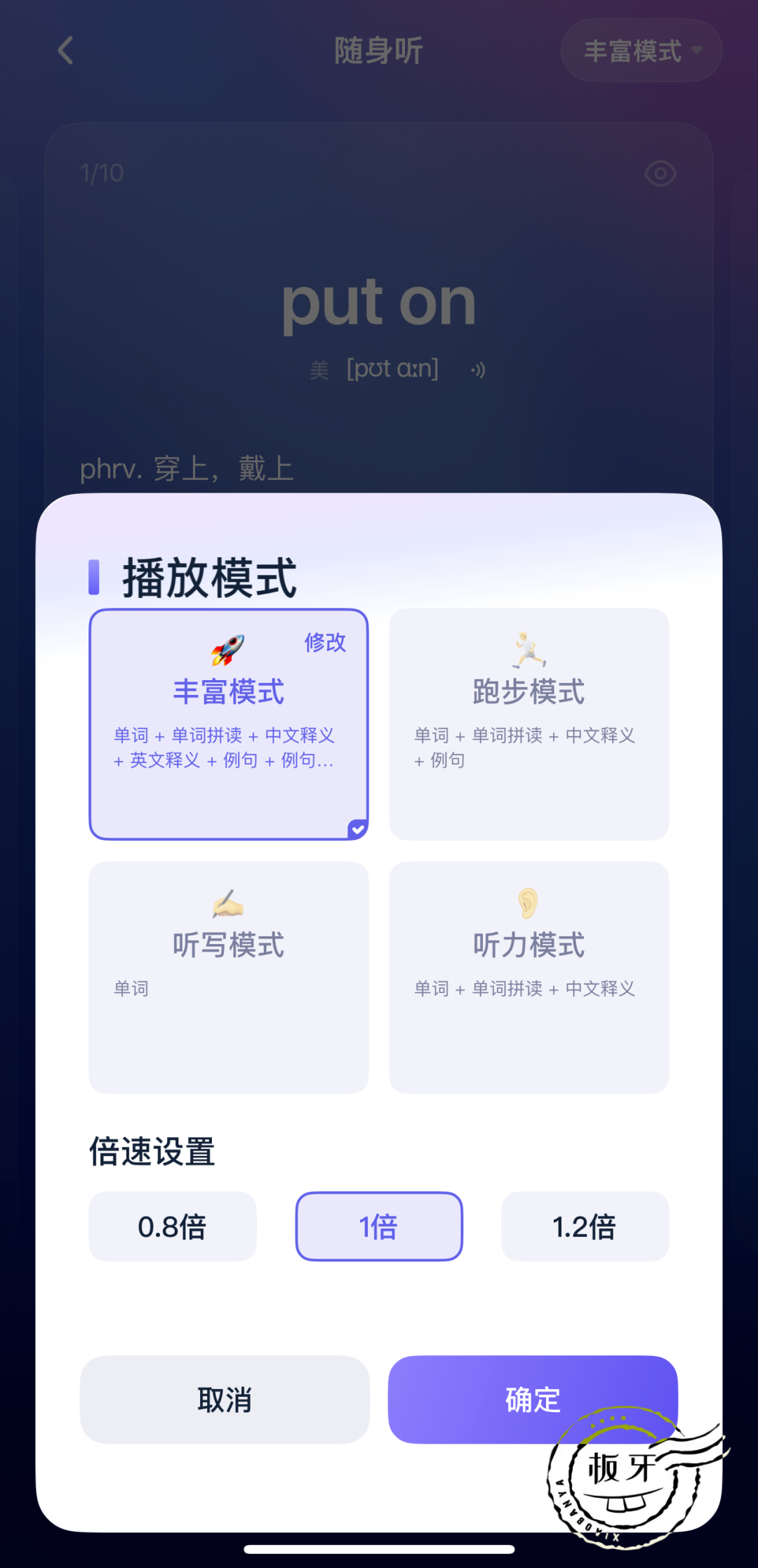Switch to 听写模式 playback mode

229,977
